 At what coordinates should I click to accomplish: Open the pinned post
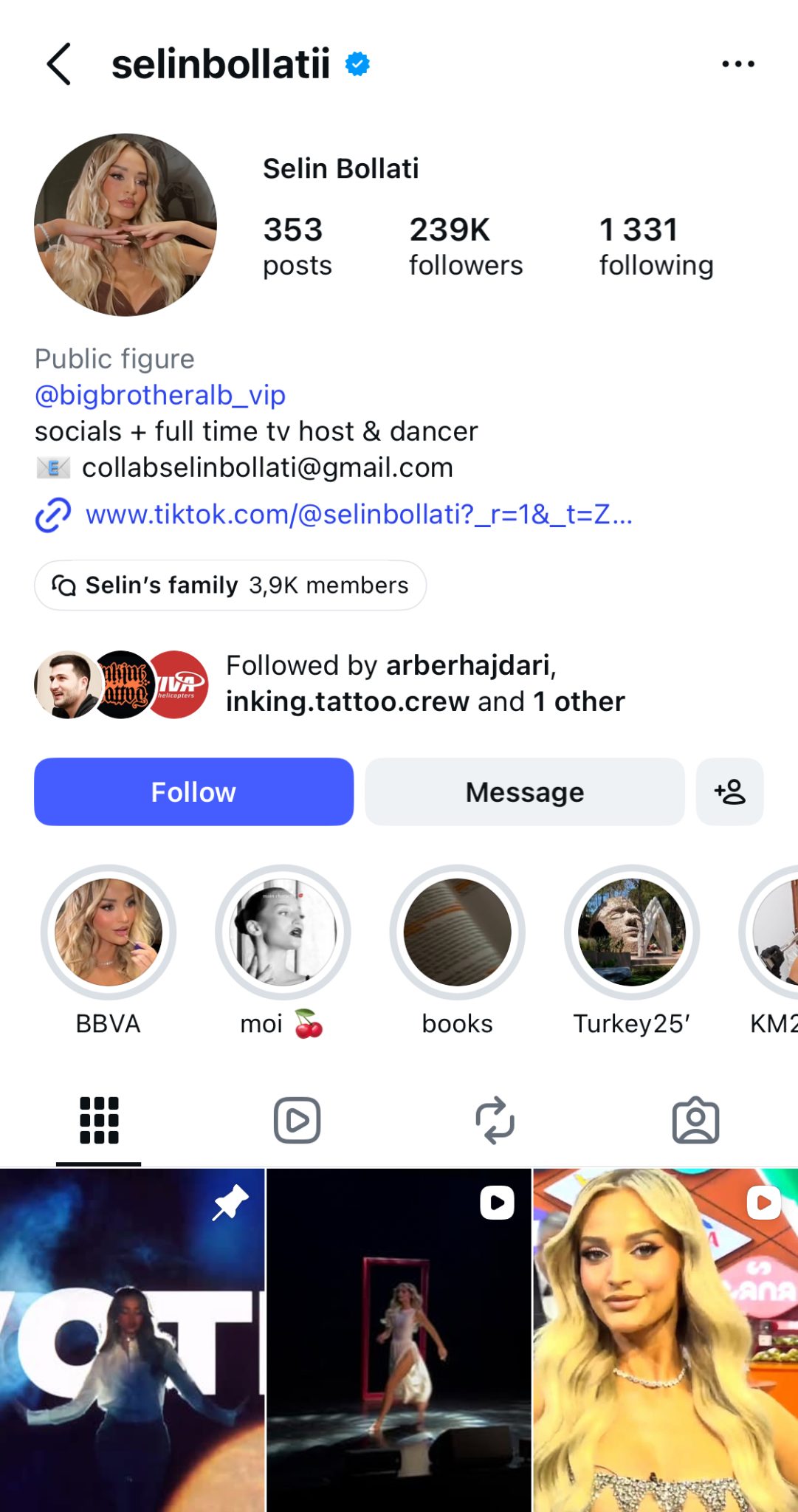132,1339
